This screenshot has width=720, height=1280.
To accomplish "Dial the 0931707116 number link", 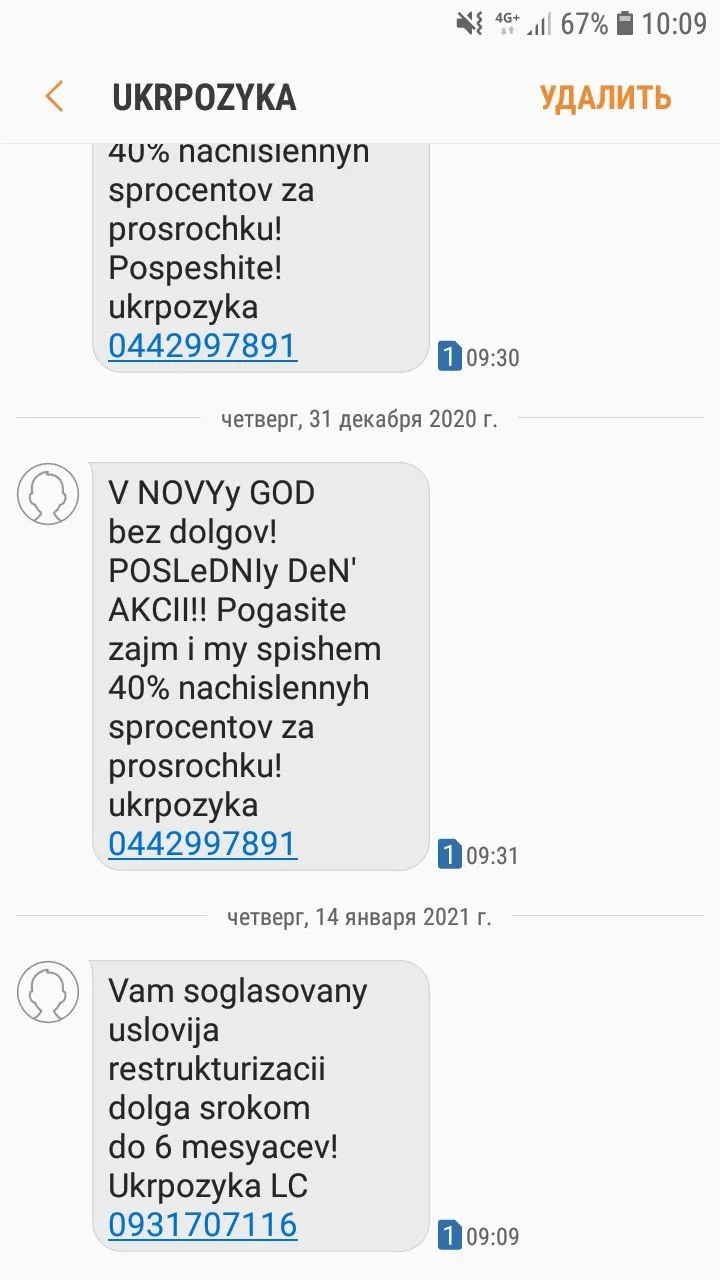I will (202, 1224).
